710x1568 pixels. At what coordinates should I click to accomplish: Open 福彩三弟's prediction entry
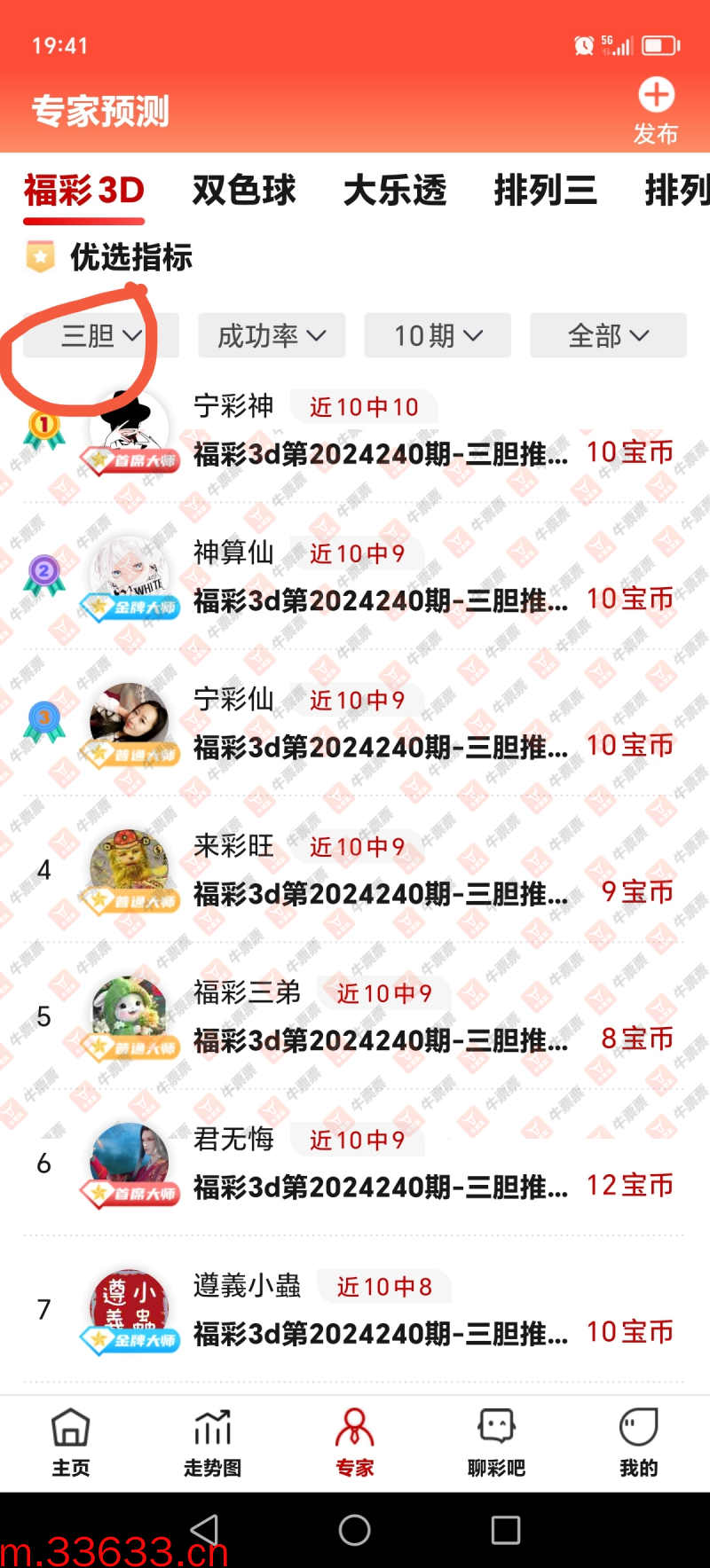[x=380, y=1039]
